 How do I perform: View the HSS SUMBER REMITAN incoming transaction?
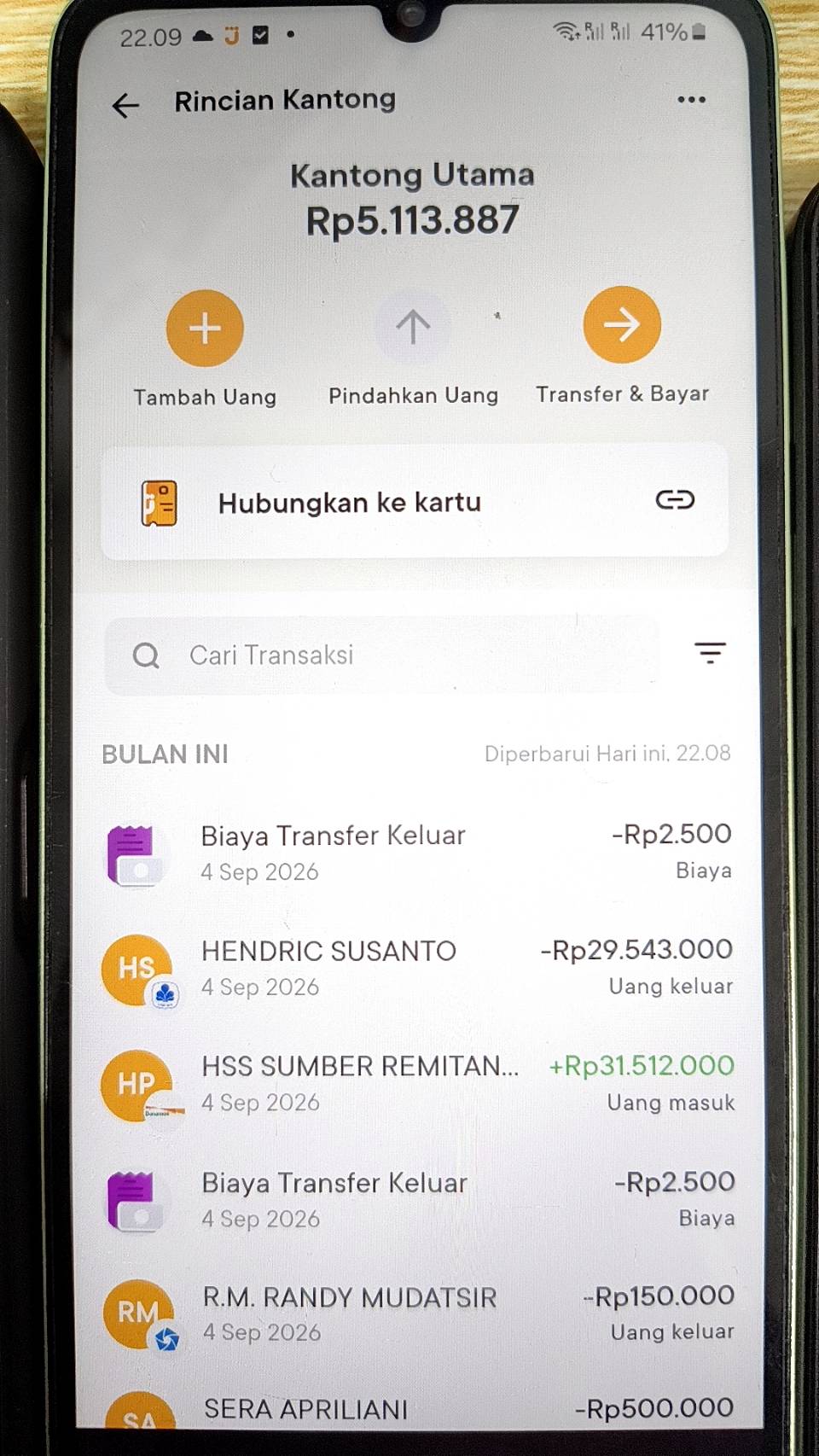[x=416, y=1084]
